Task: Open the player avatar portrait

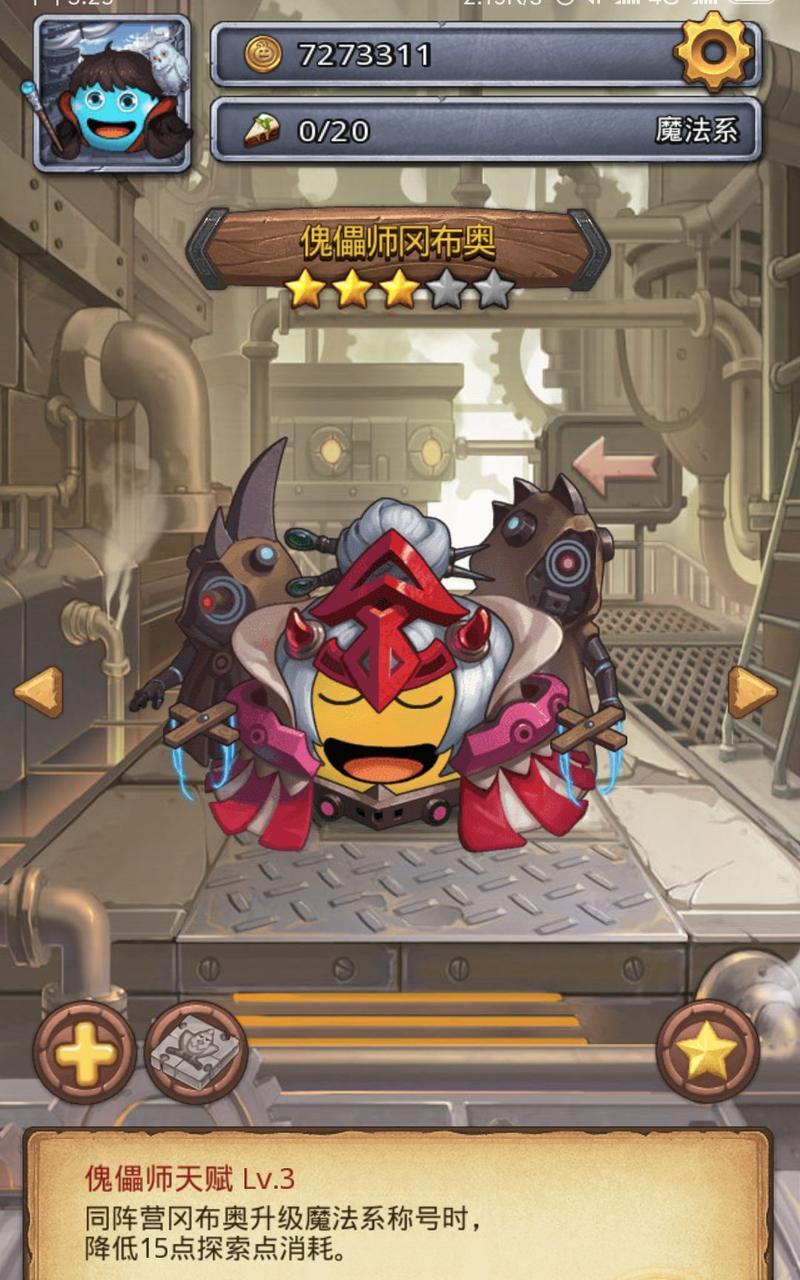Action: 112,94
